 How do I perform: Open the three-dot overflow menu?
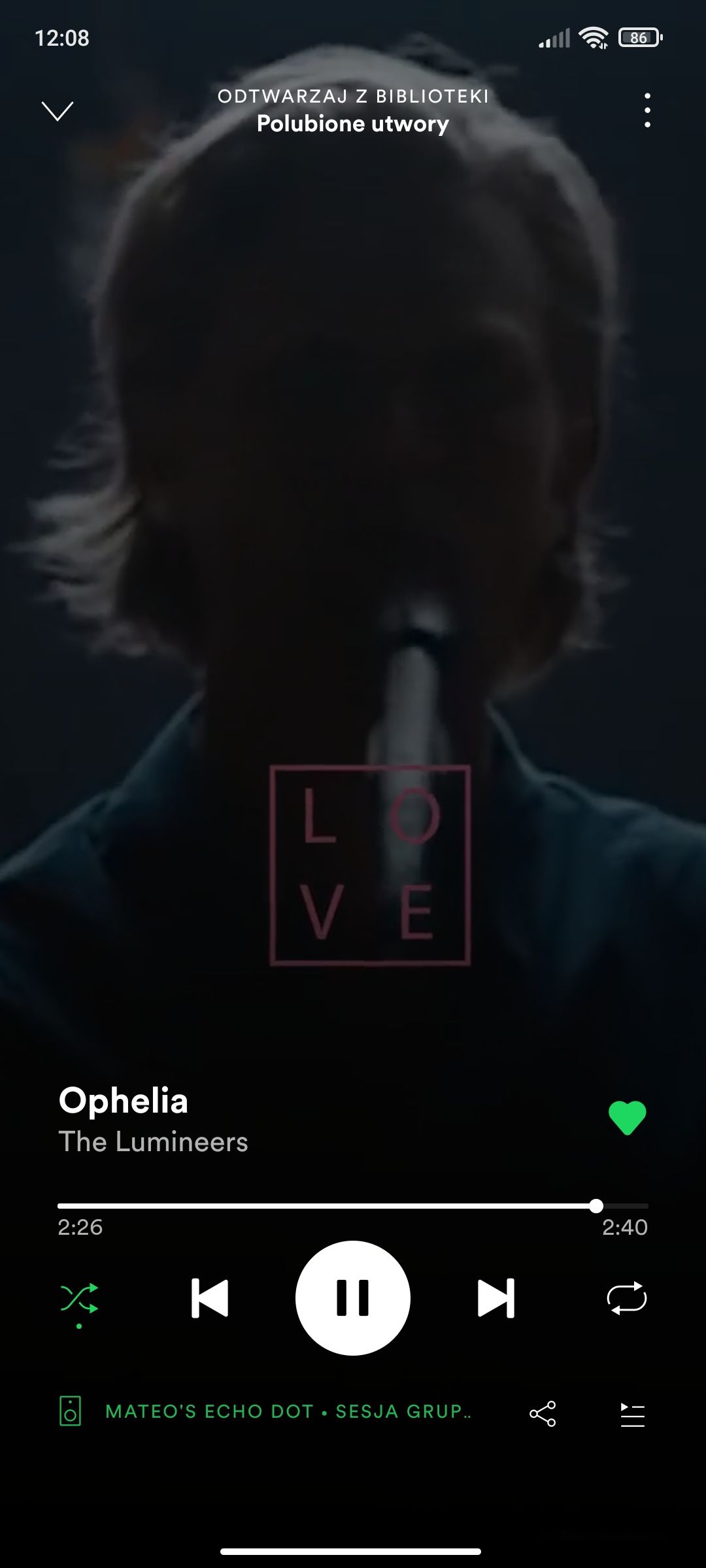(x=647, y=110)
